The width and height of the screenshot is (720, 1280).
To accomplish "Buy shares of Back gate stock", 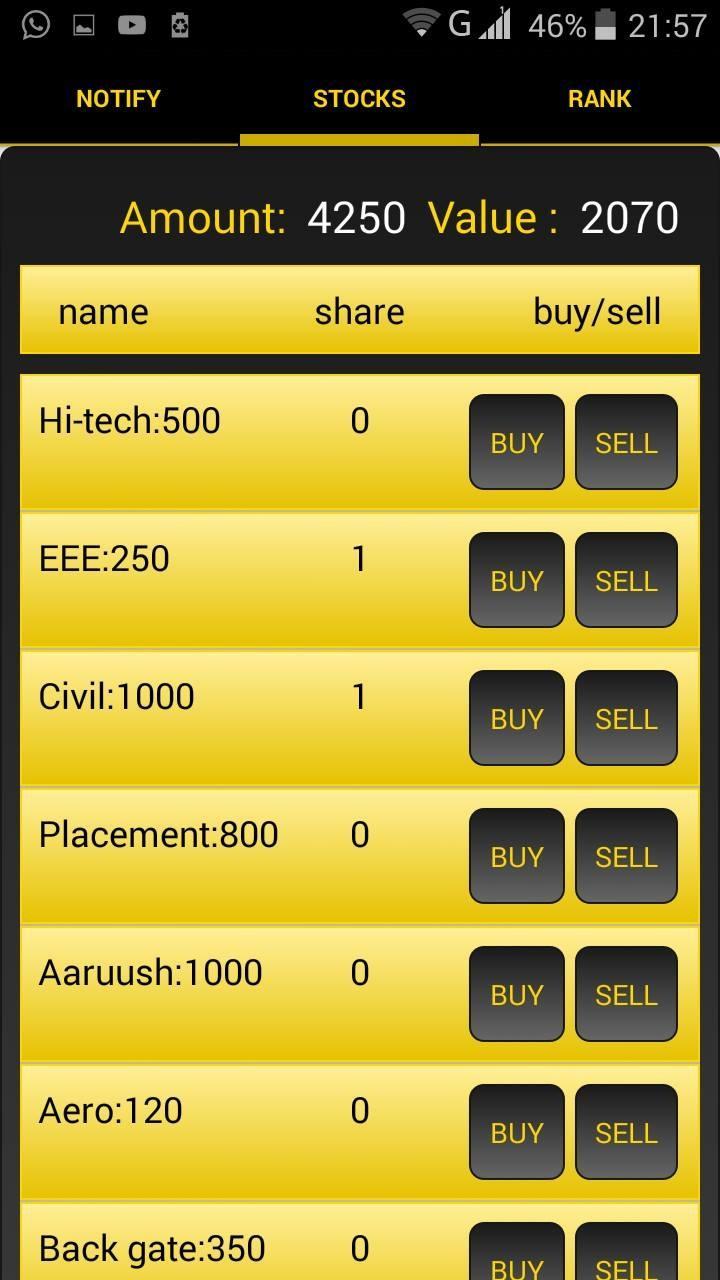I will pyautogui.click(x=516, y=1263).
